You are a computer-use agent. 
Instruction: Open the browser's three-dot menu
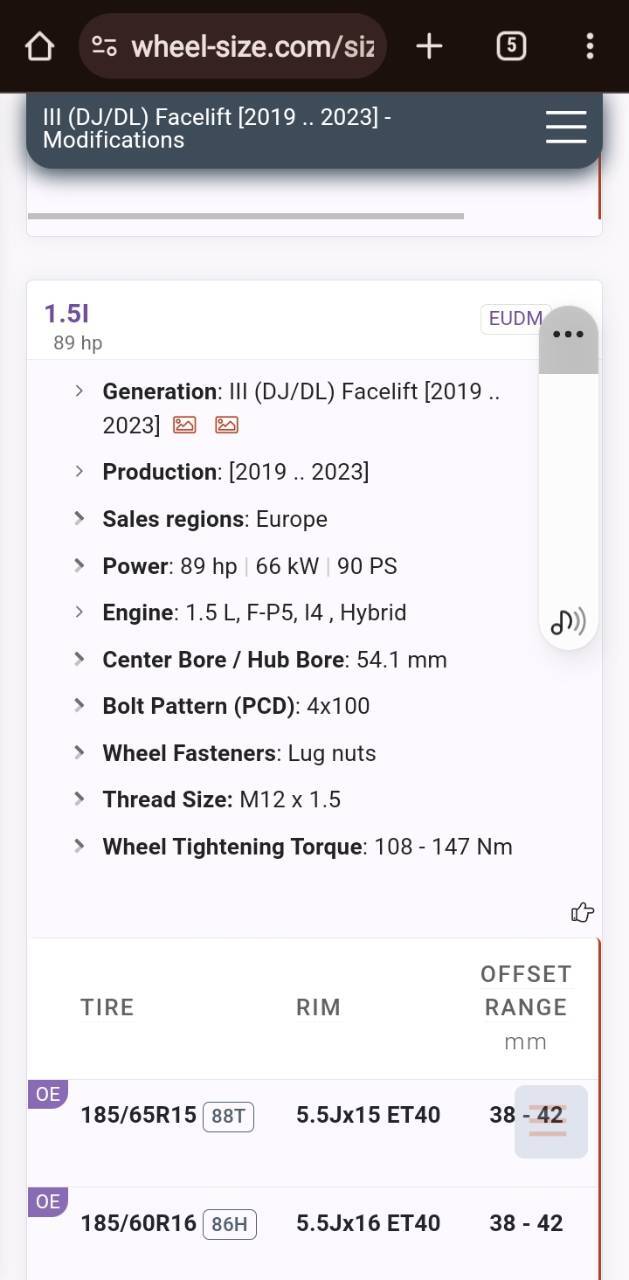[590, 46]
